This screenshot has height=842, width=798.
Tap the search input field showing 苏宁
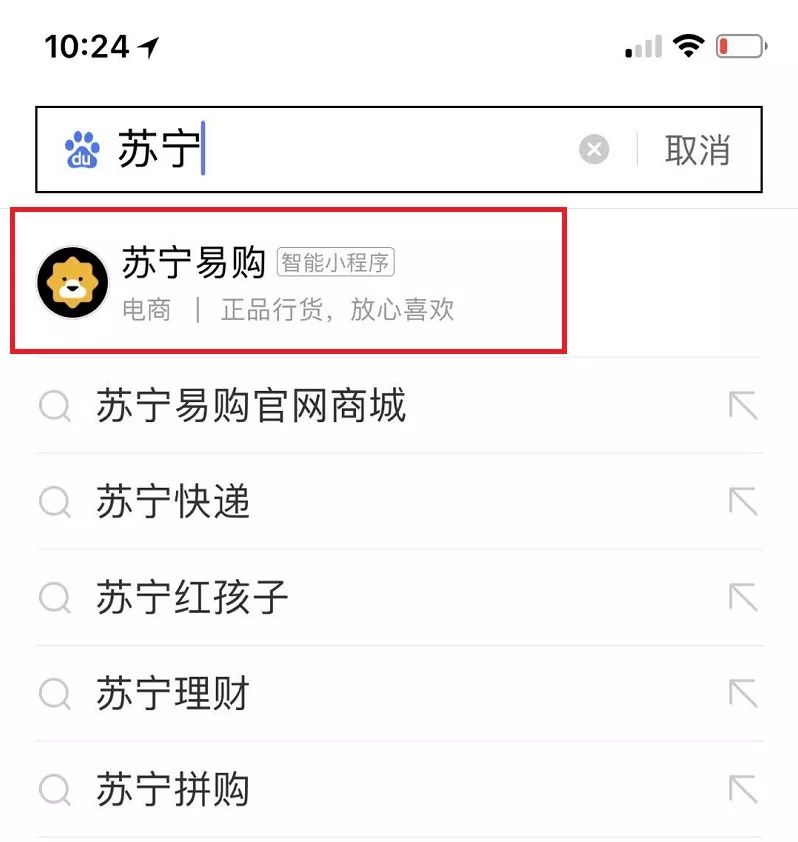coord(300,148)
